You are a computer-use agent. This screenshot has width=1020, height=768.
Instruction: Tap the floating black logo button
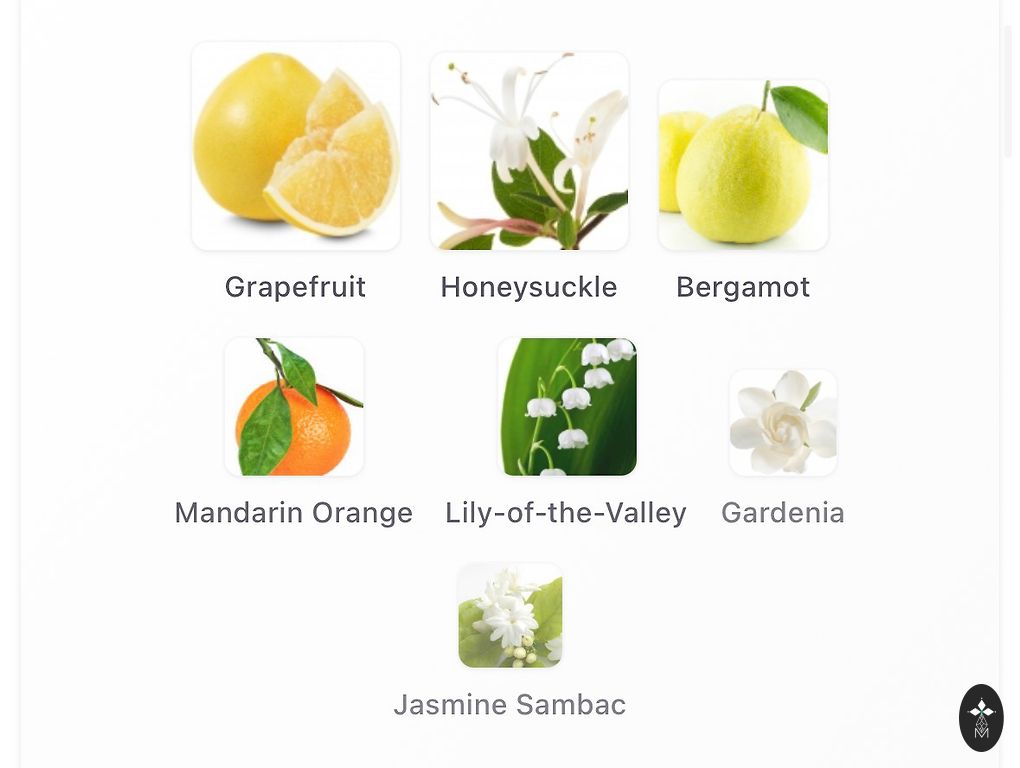[x=980, y=717]
